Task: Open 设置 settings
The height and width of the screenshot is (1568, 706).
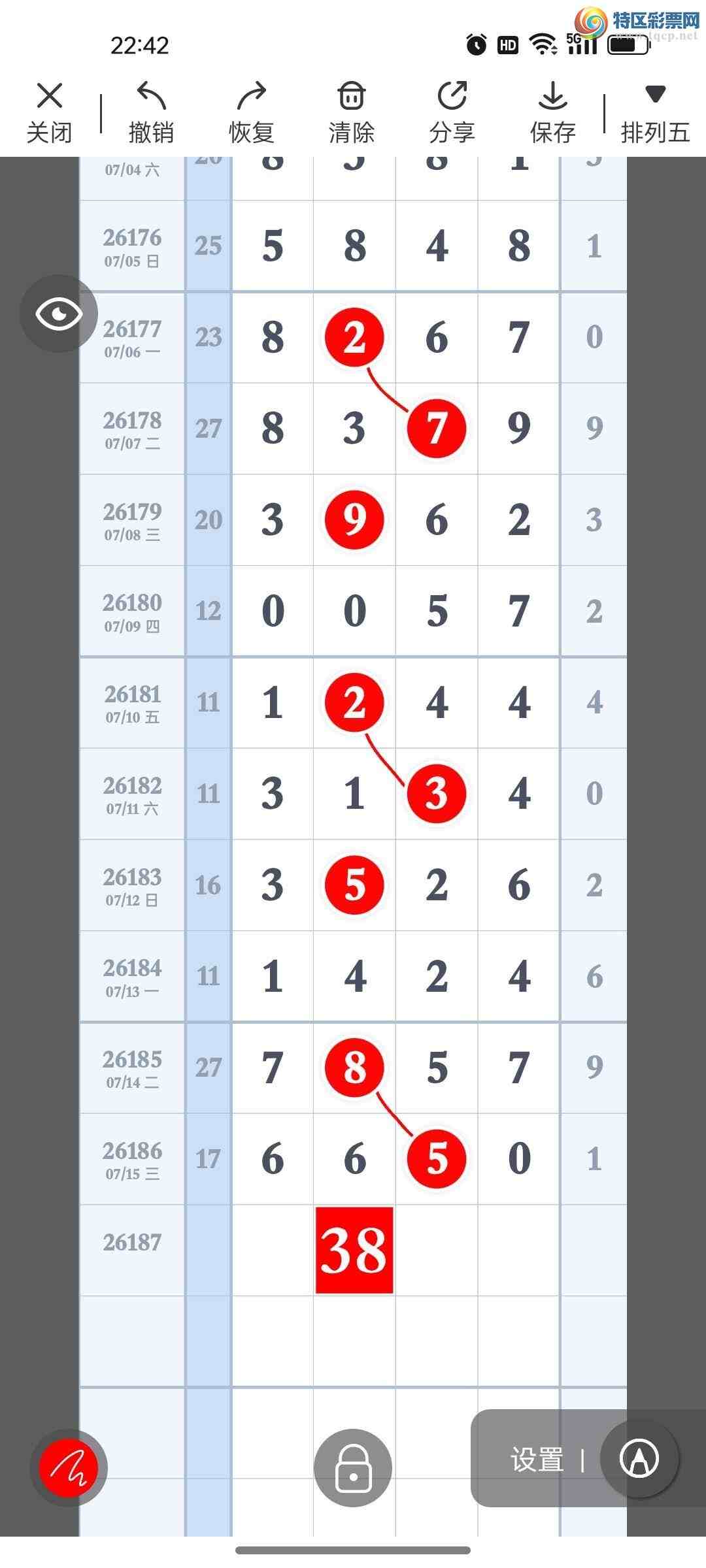Action: (537, 1459)
